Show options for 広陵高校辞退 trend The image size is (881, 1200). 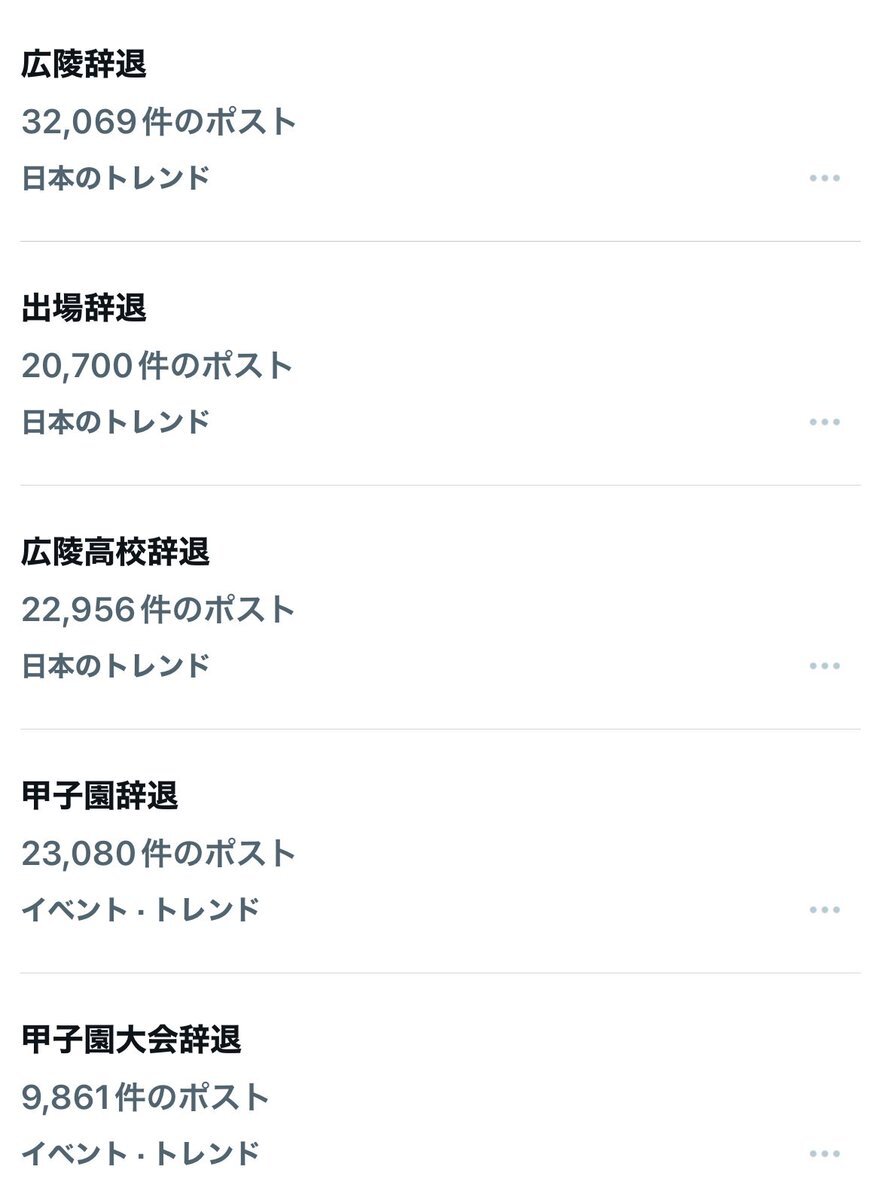pyautogui.click(x=824, y=666)
